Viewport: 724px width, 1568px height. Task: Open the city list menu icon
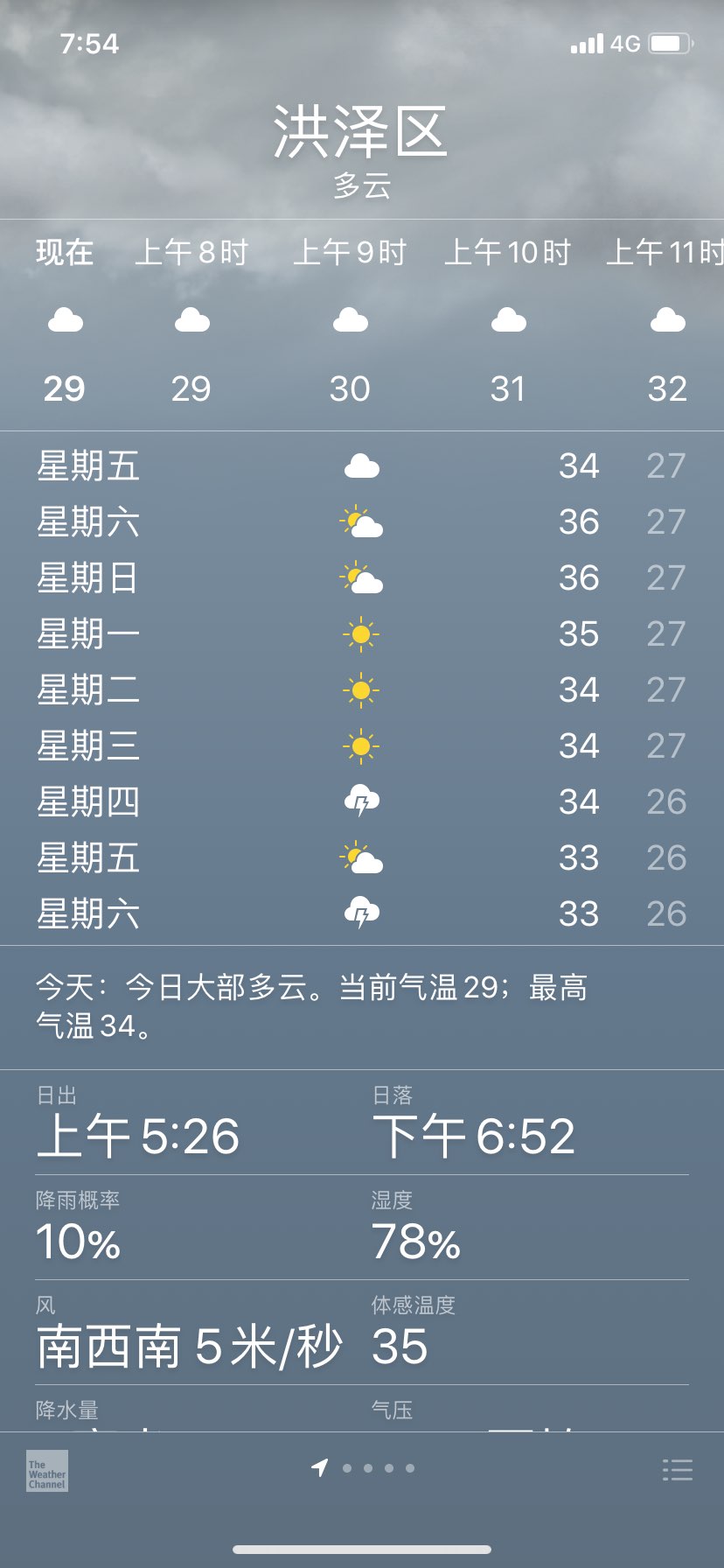(x=677, y=1469)
